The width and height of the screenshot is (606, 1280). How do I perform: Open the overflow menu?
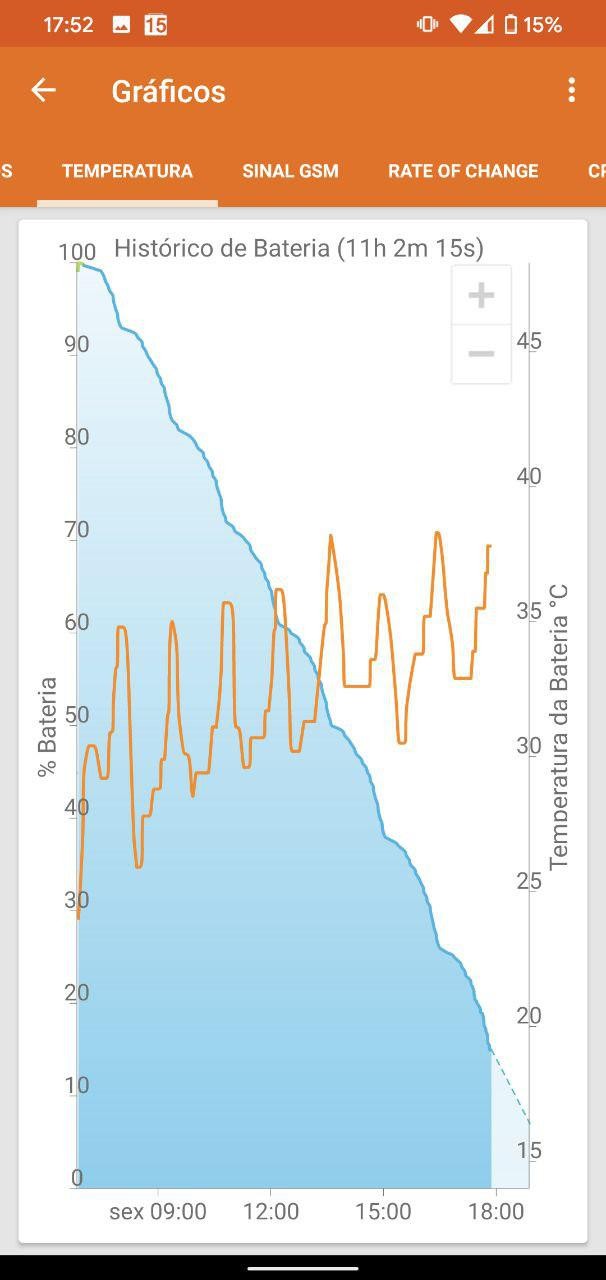[571, 91]
